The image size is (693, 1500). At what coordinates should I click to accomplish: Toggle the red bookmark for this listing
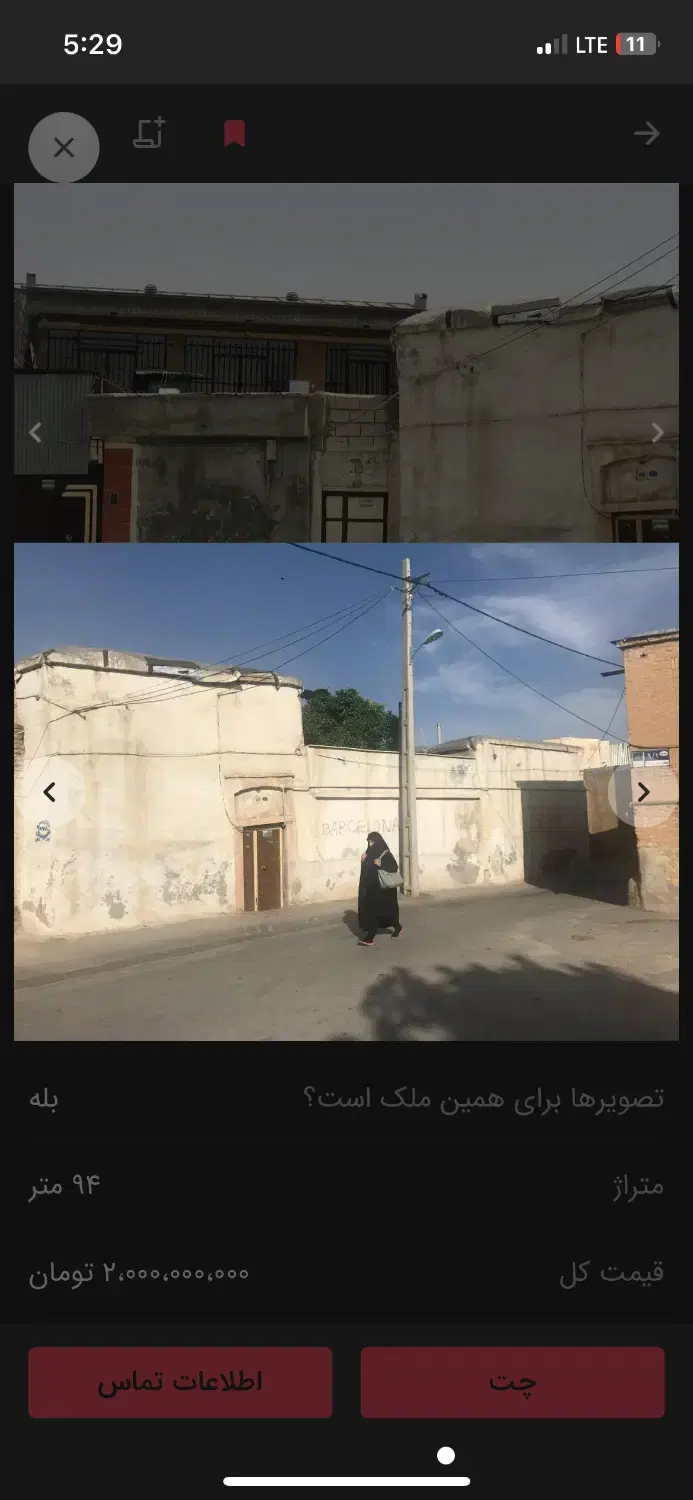[235, 134]
